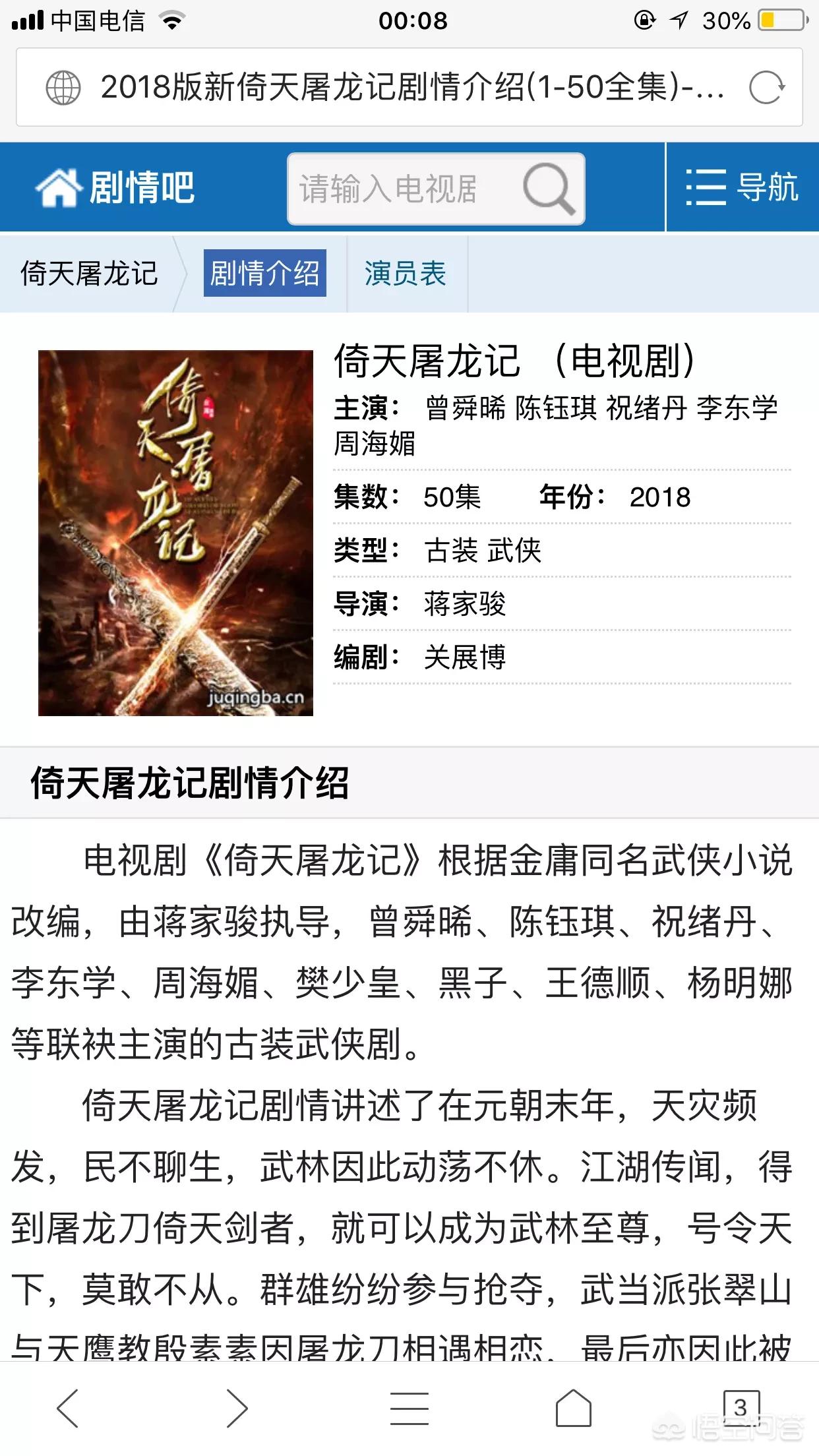Go to the 剧情吧 home page
This screenshot has height=1456, width=819.
(x=115, y=188)
